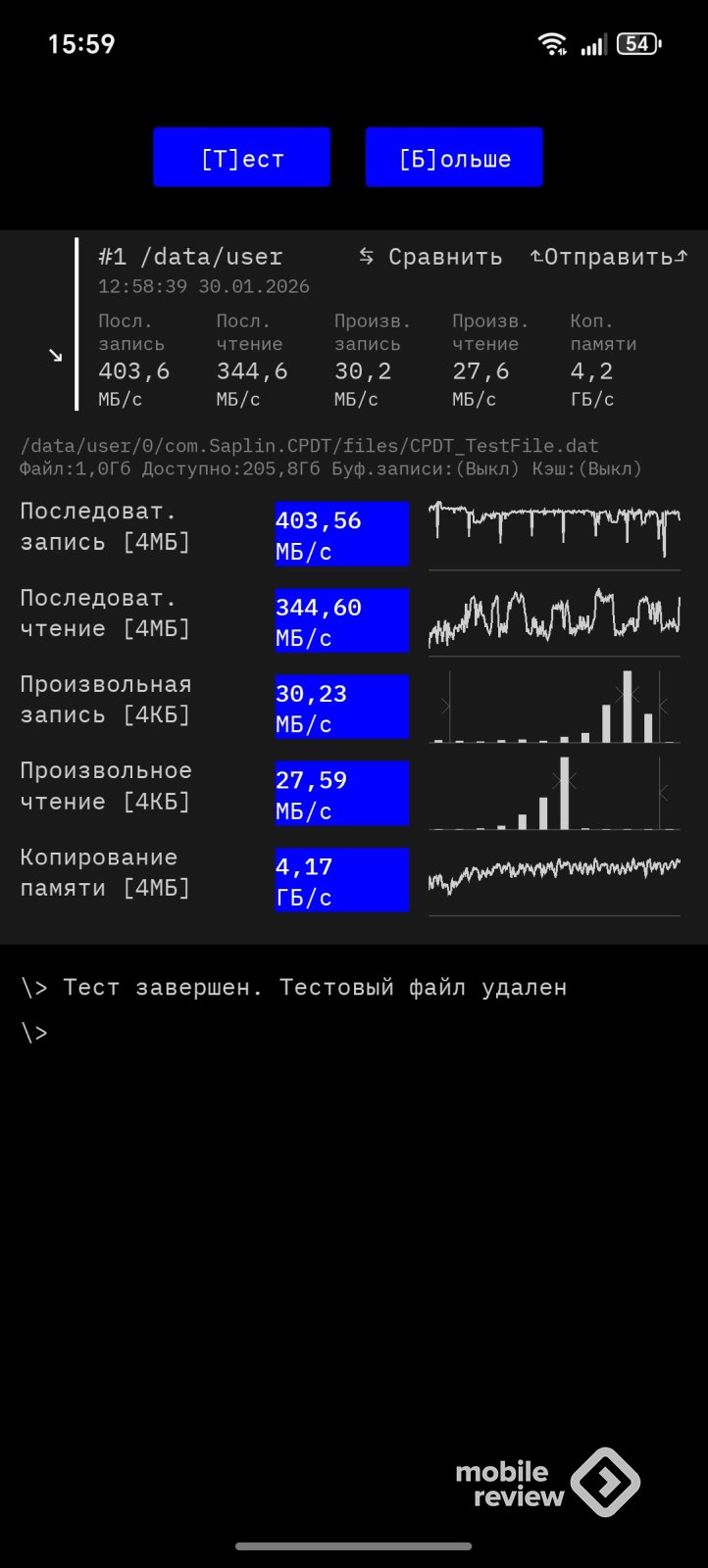Viewport: 708px width, 1568px height.
Task: Collapse result #1 with the diagonal arrow
Action: [x=55, y=355]
